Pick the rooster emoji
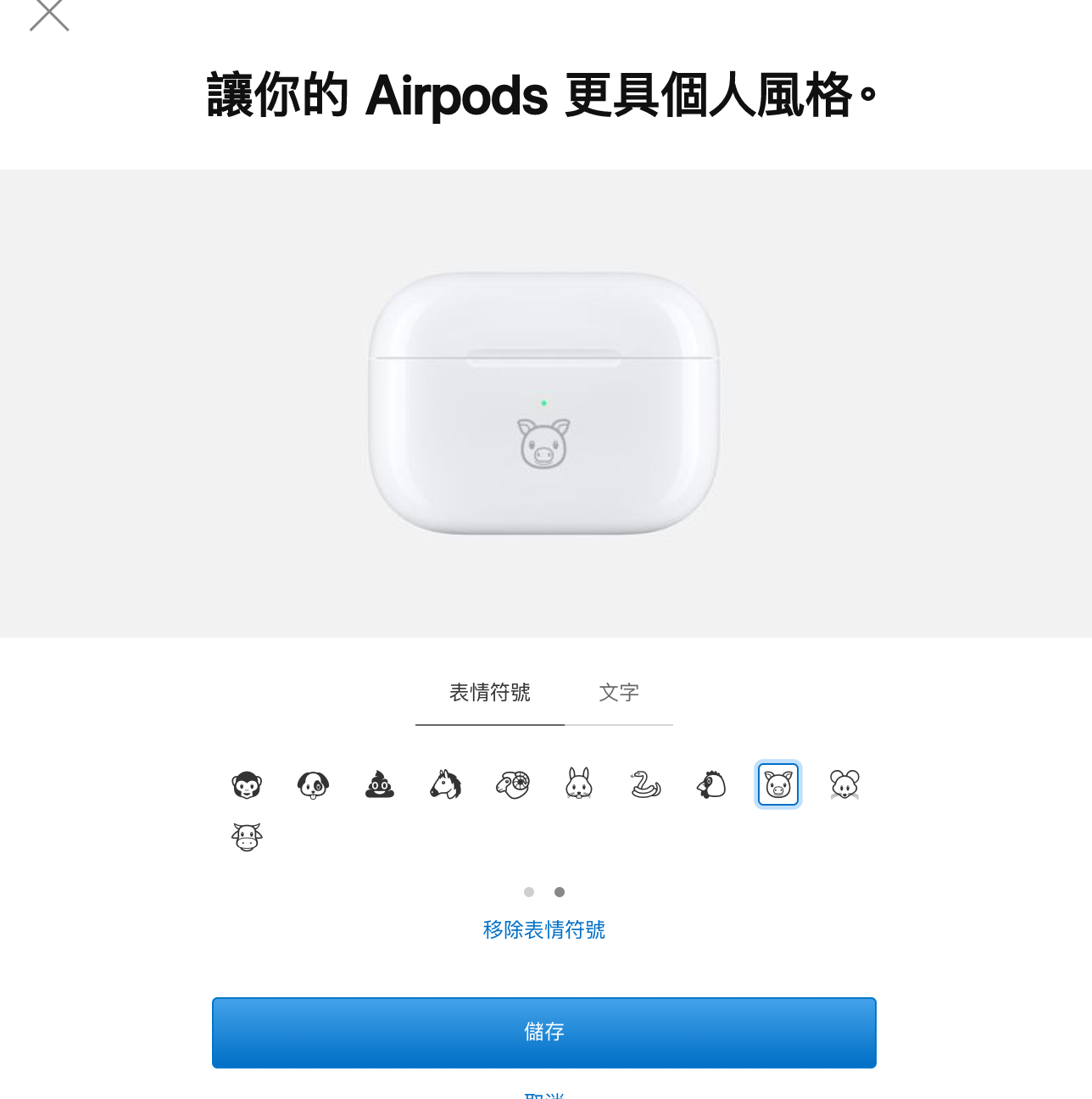The image size is (1092, 1099). [712, 784]
